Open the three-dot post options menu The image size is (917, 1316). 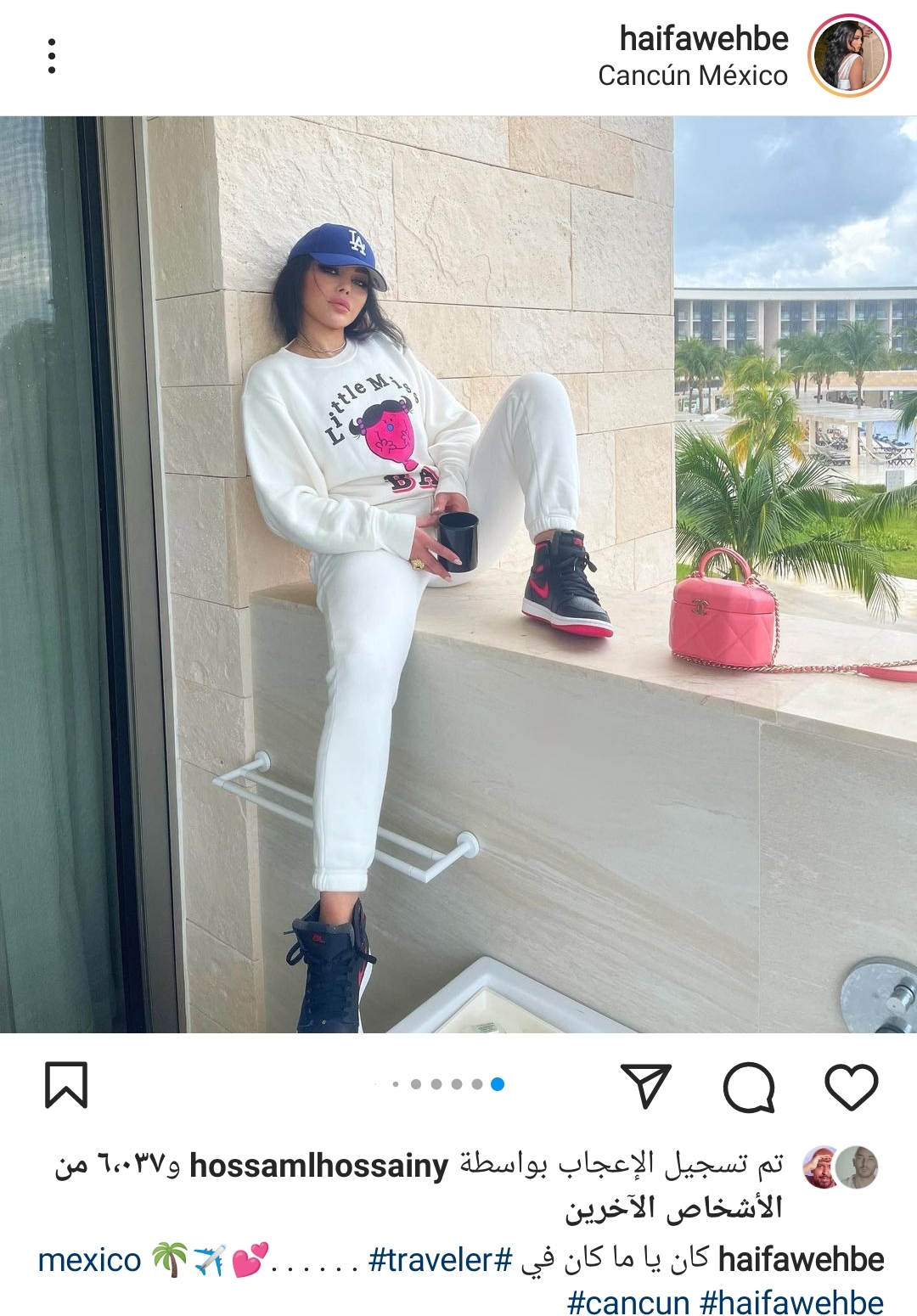click(52, 56)
